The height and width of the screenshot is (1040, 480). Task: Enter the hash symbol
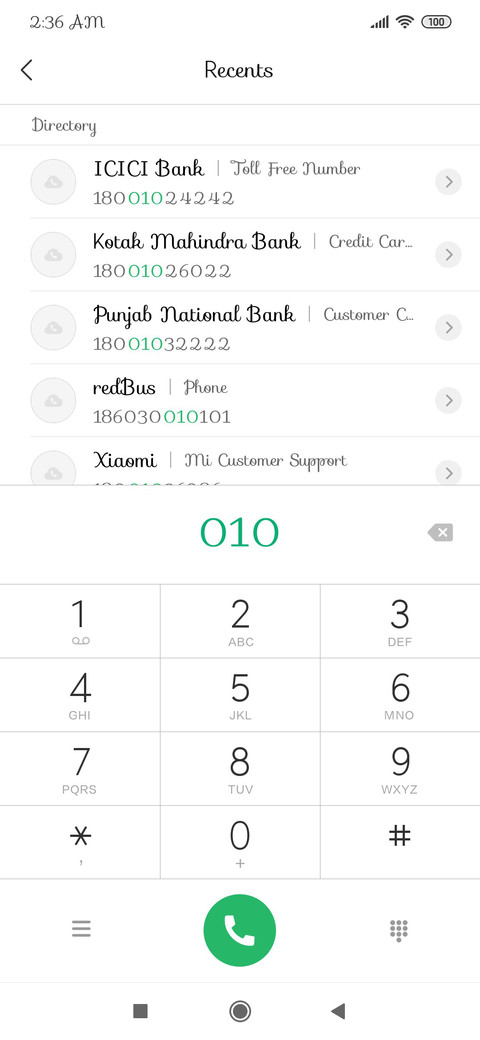pyautogui.click(x=400, y=842)
